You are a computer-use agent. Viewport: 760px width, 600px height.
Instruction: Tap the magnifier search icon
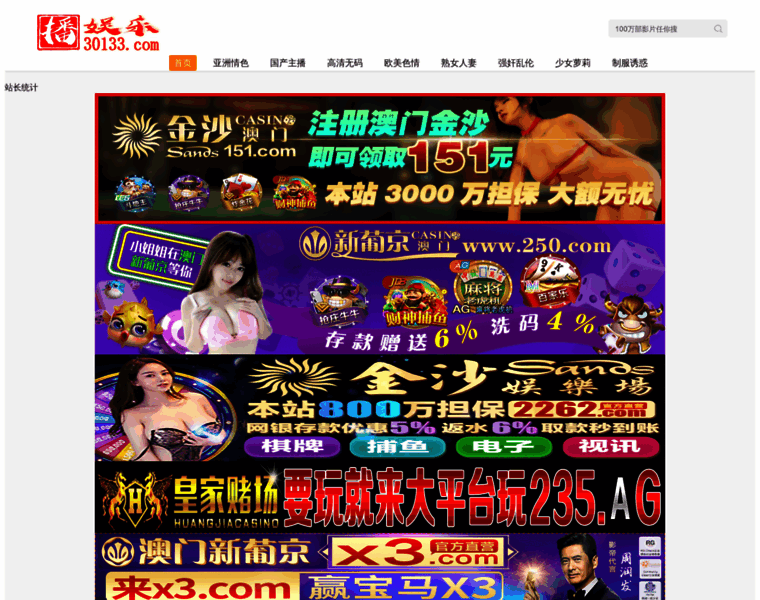718,29
